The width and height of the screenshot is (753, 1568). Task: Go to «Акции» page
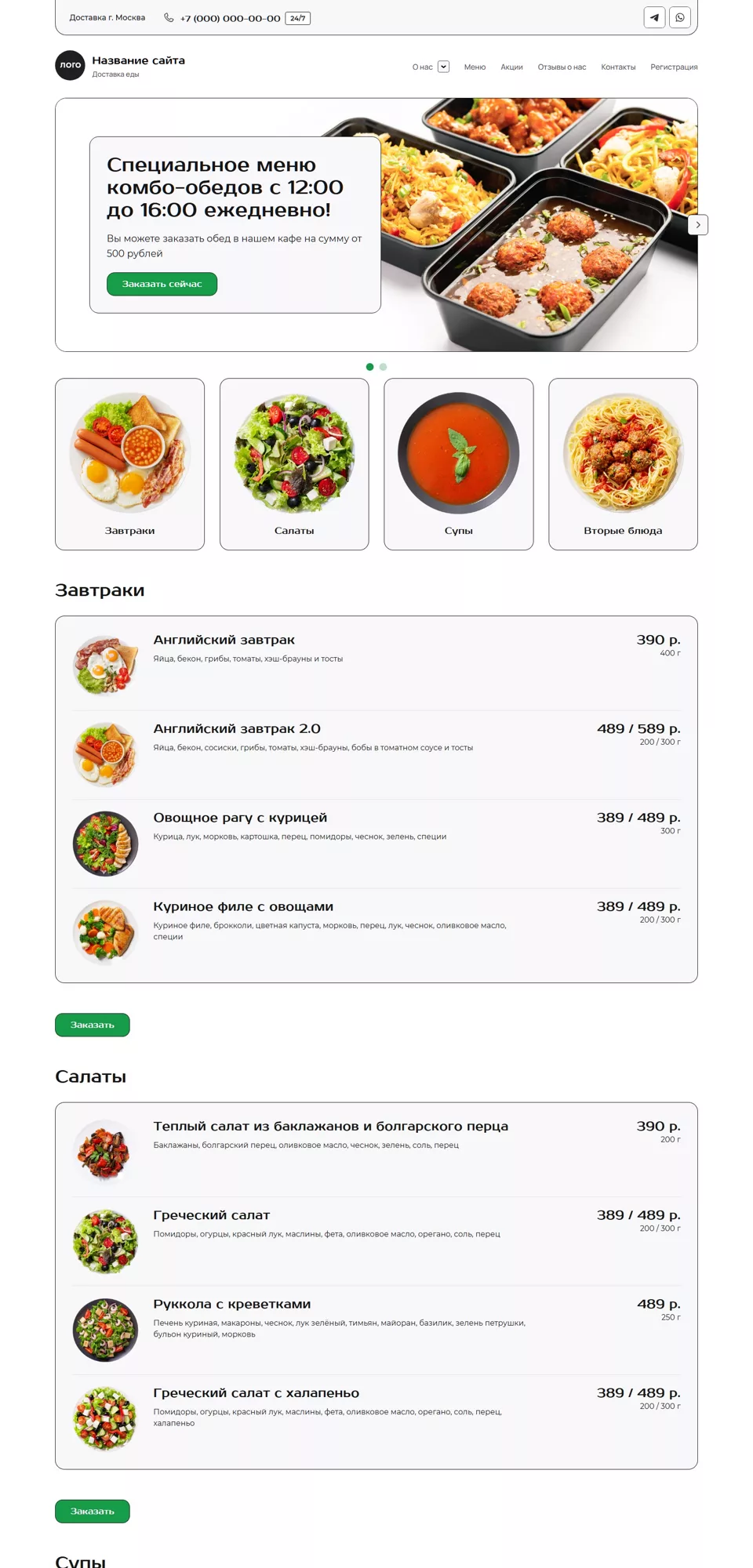tap(511, 67)
